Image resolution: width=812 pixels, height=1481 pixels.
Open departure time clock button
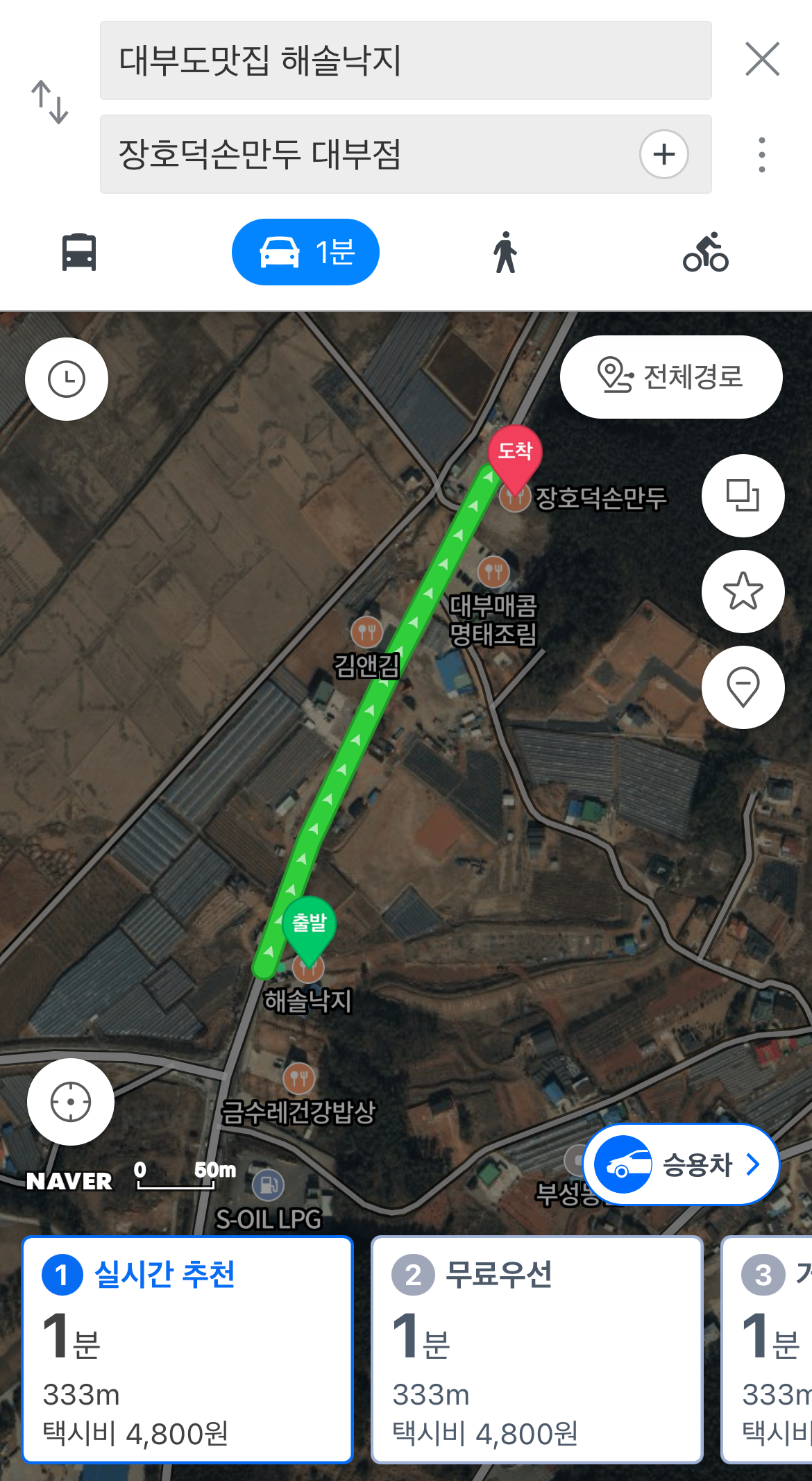click(67, 379)
